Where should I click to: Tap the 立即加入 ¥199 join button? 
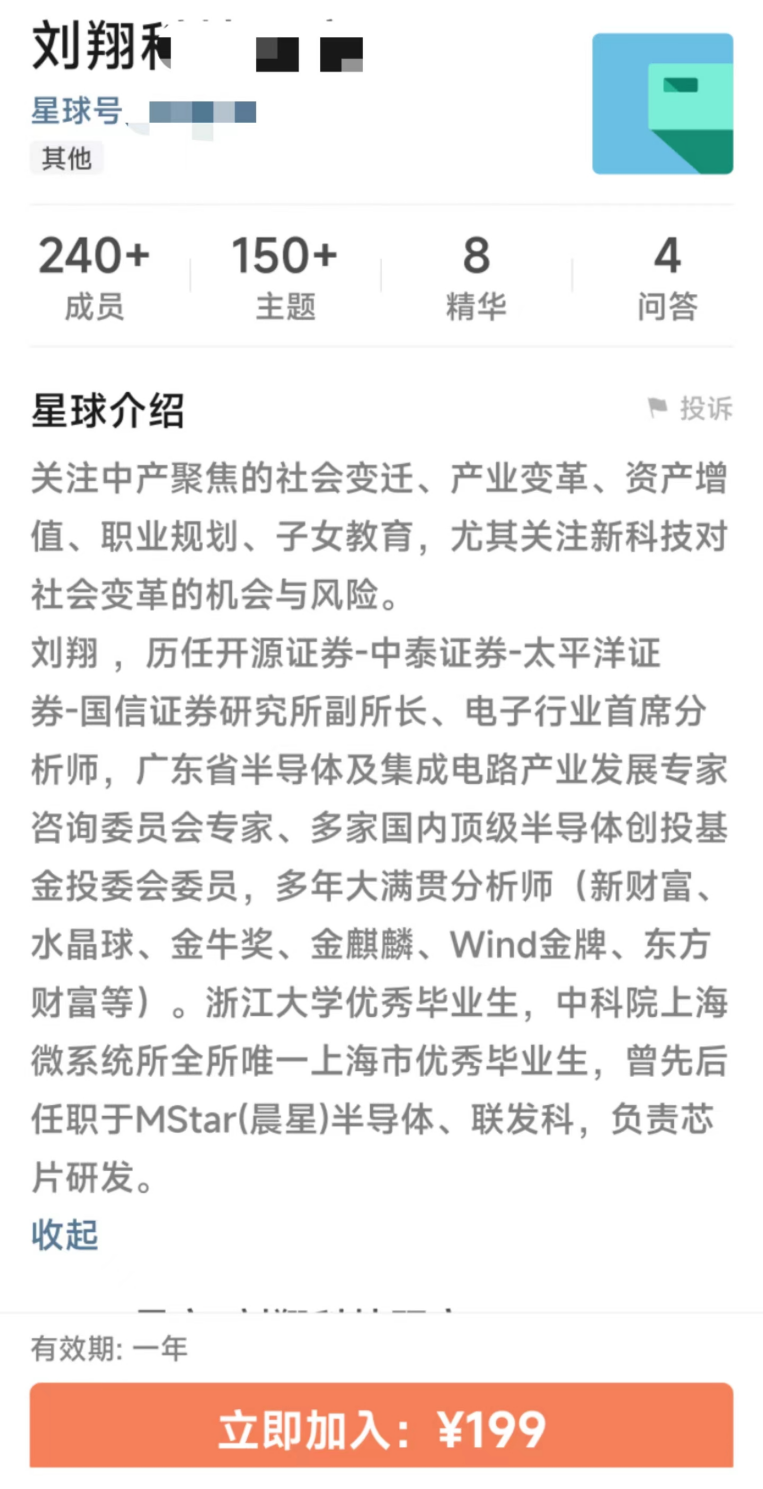(381, 1428)
